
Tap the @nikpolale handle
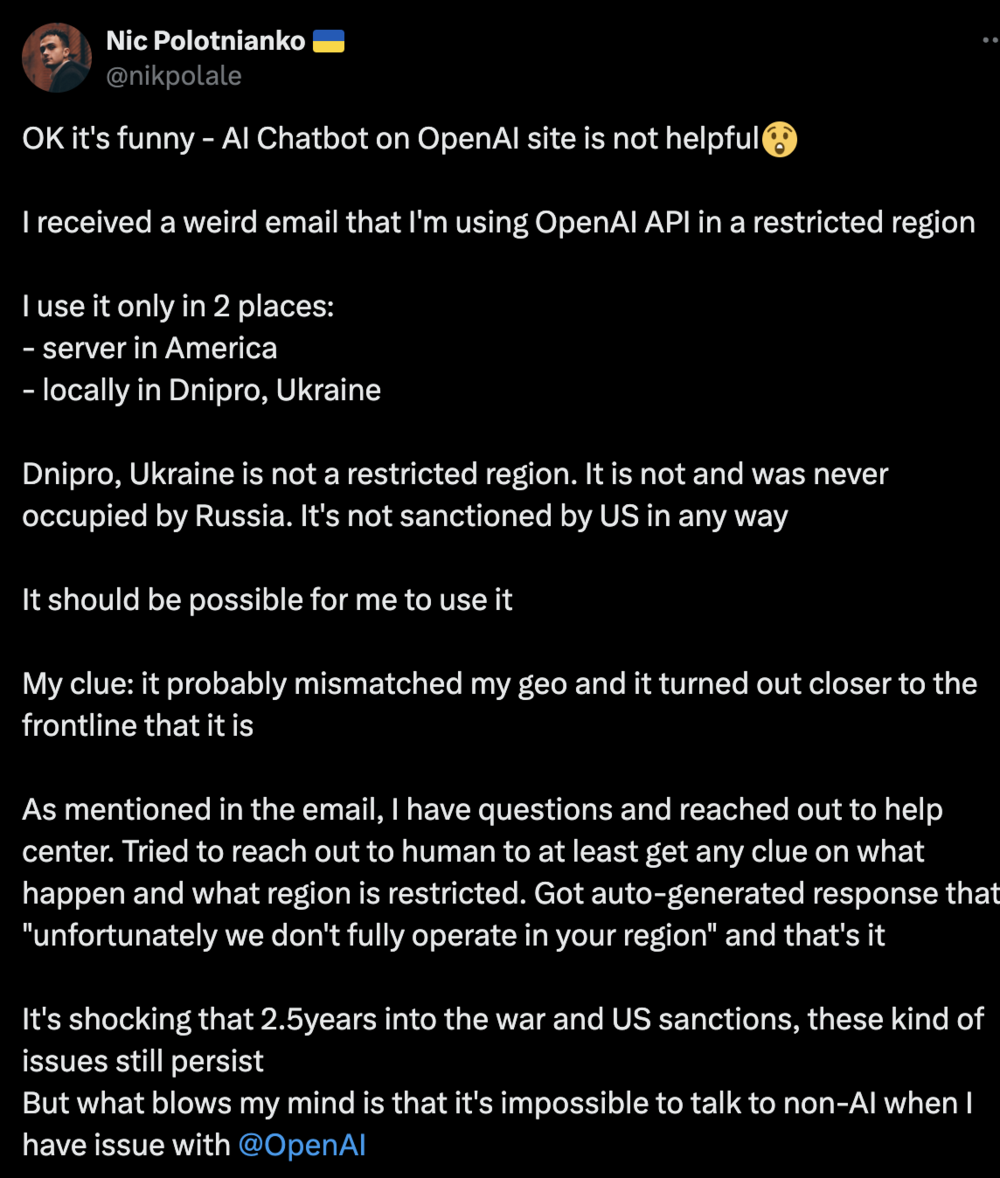pos(173,76)
